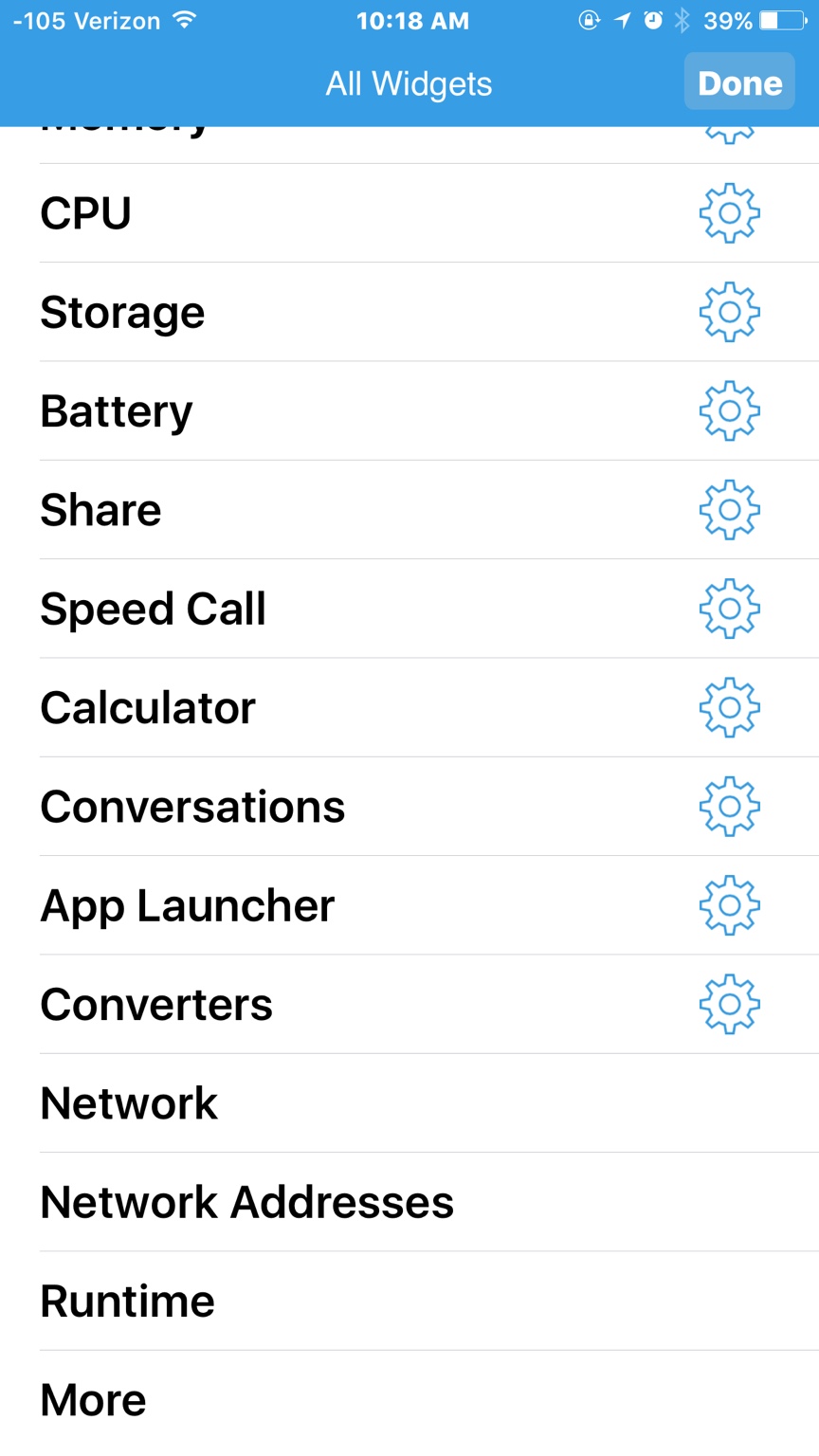Tap the gear icon beside Share
The height and width of the screenshot is (1456, 819).
point(729,510)
